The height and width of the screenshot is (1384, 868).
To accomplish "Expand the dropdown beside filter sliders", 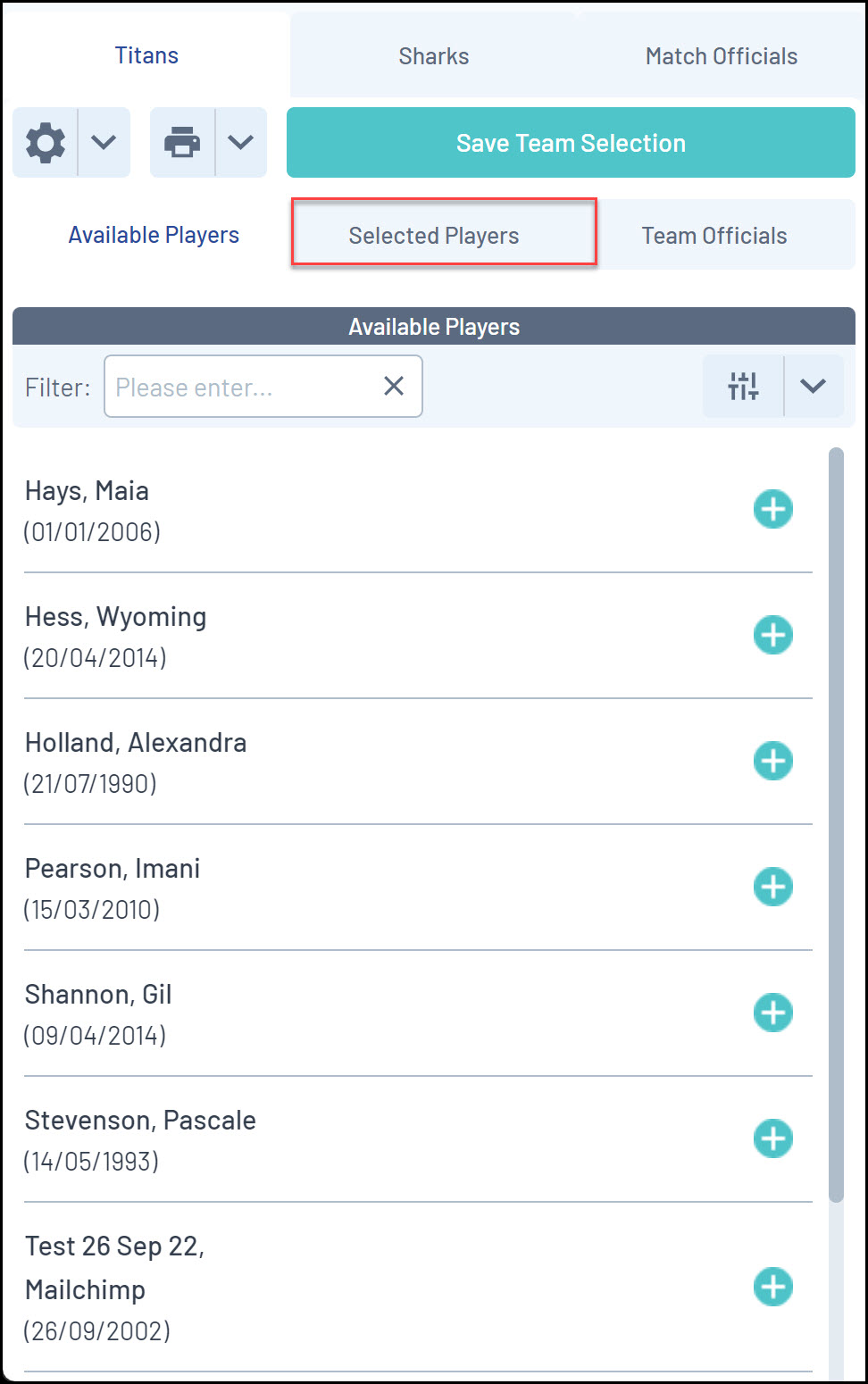I will [813, 386].
